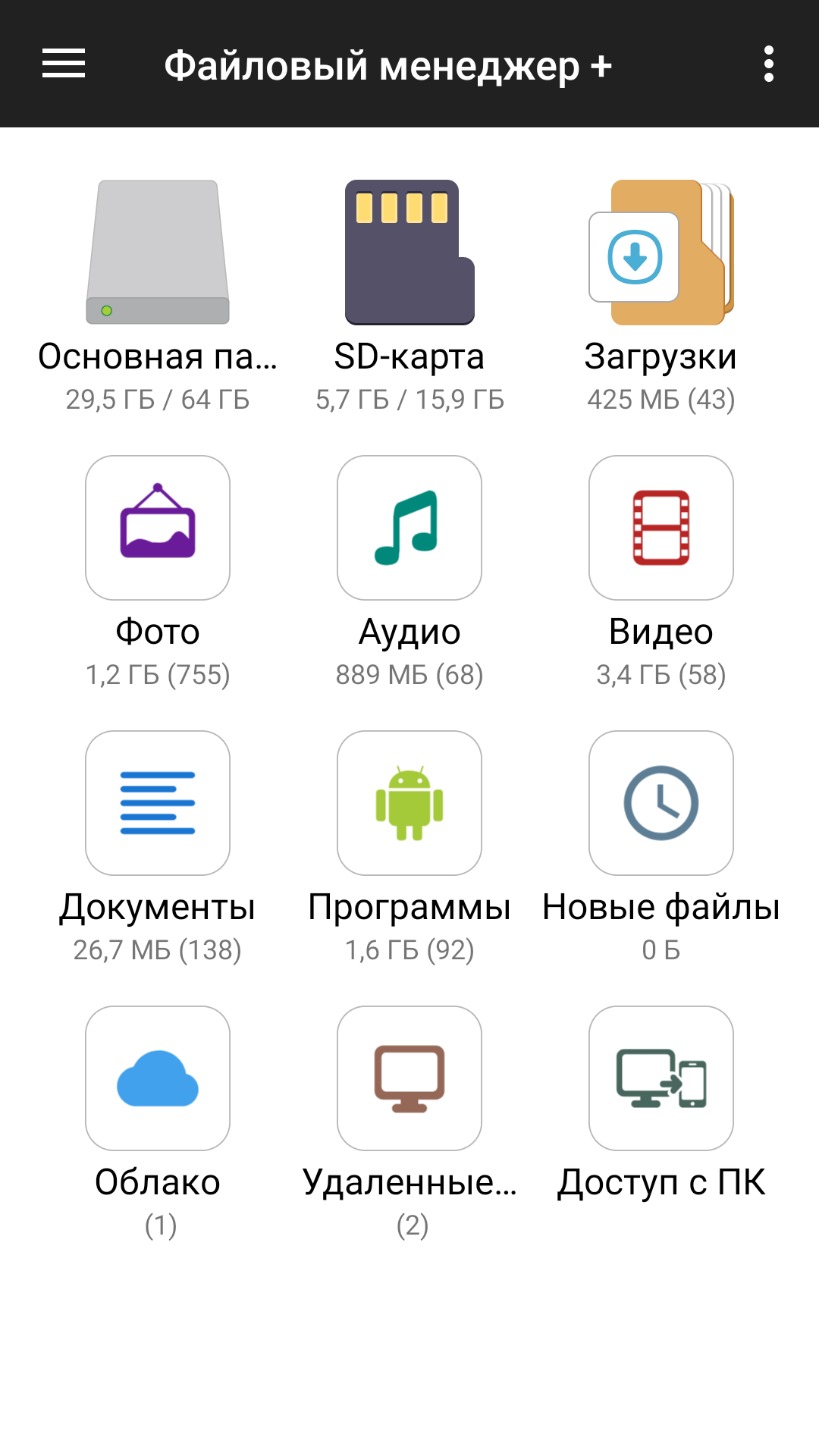Screen dimensions: 819x1456
Task: Open the hamburger navigation drawer
Action: pyautogui.click(x=64, y=64)
